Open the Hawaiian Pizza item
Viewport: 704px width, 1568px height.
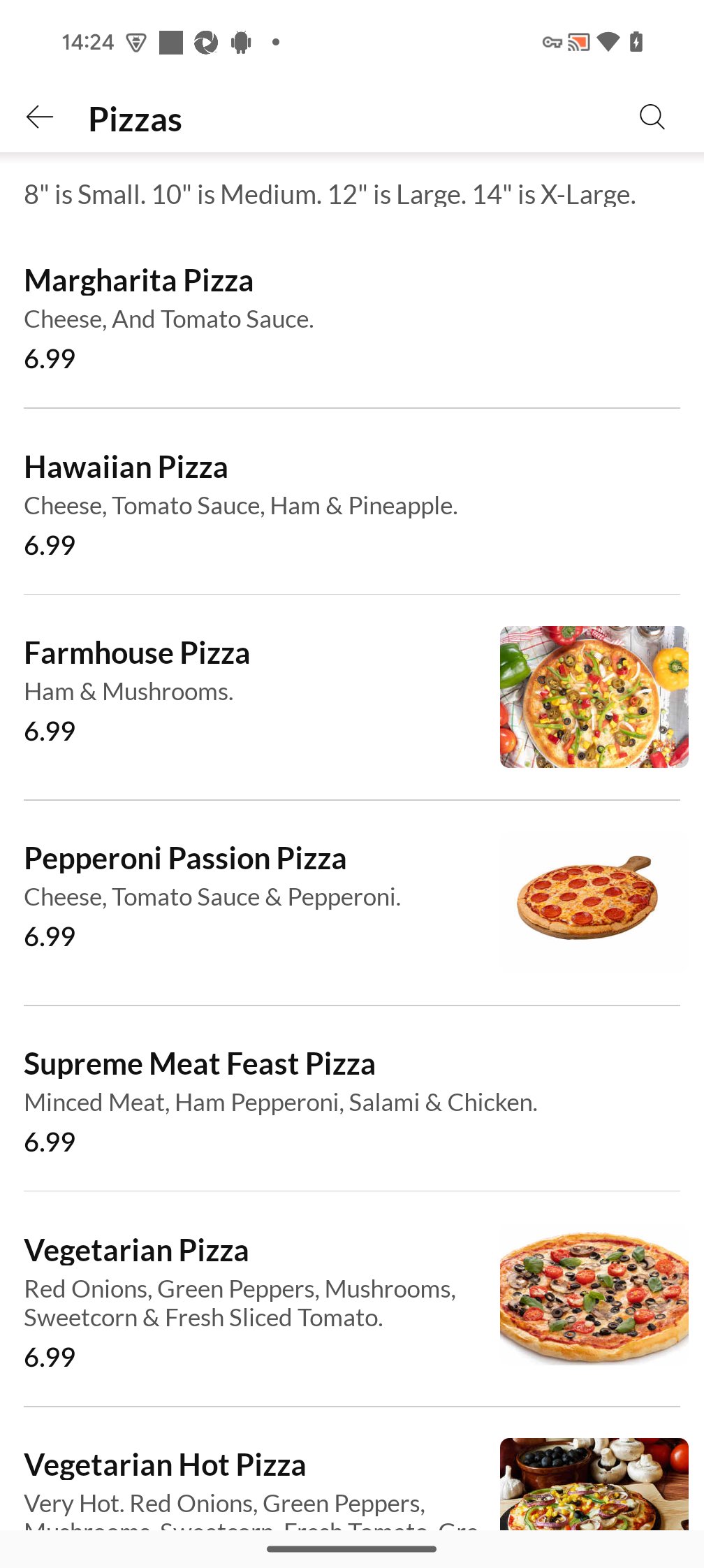[x=126, y=467]
